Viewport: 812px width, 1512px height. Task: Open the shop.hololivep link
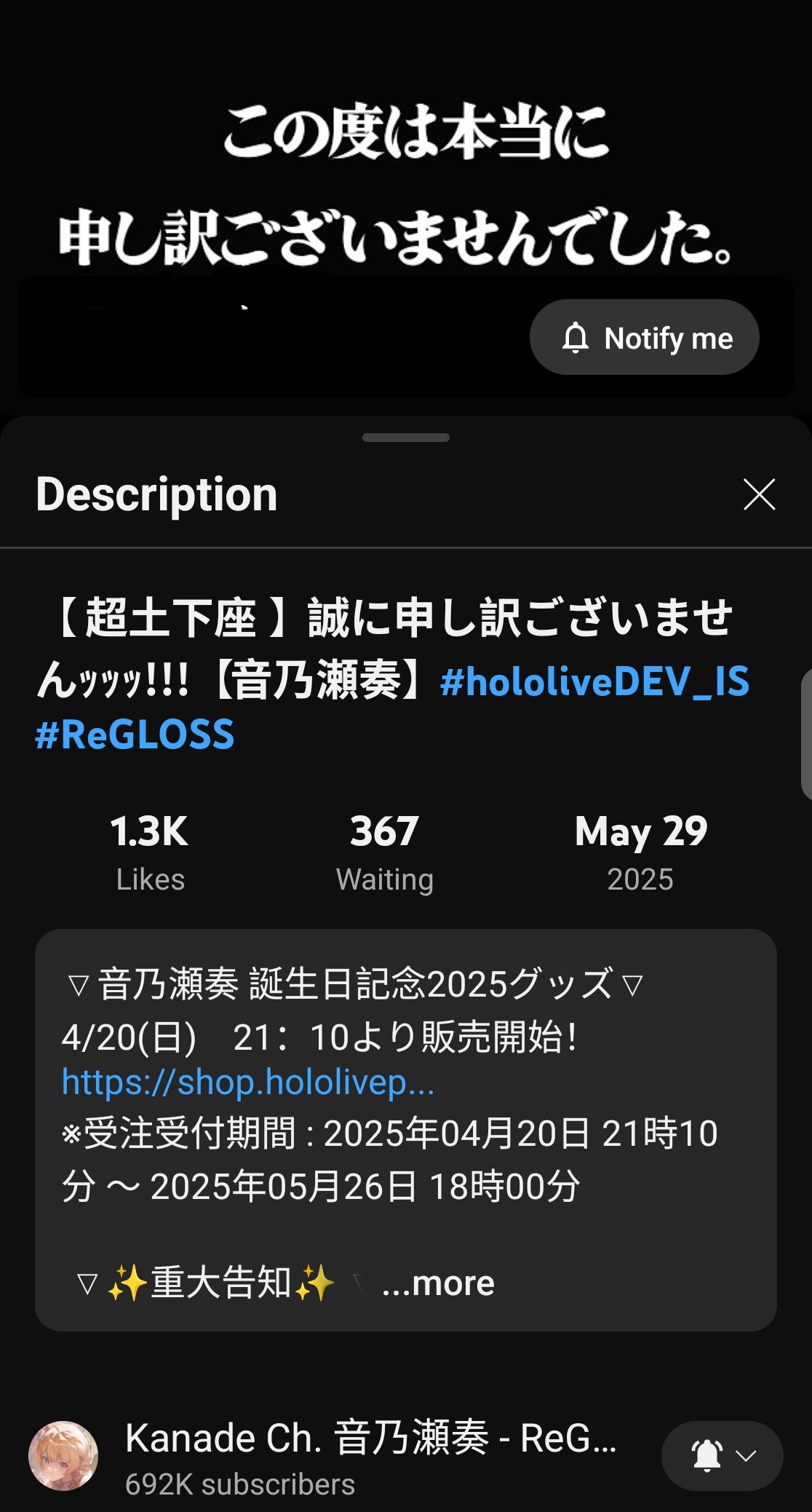pos(247,1082)
